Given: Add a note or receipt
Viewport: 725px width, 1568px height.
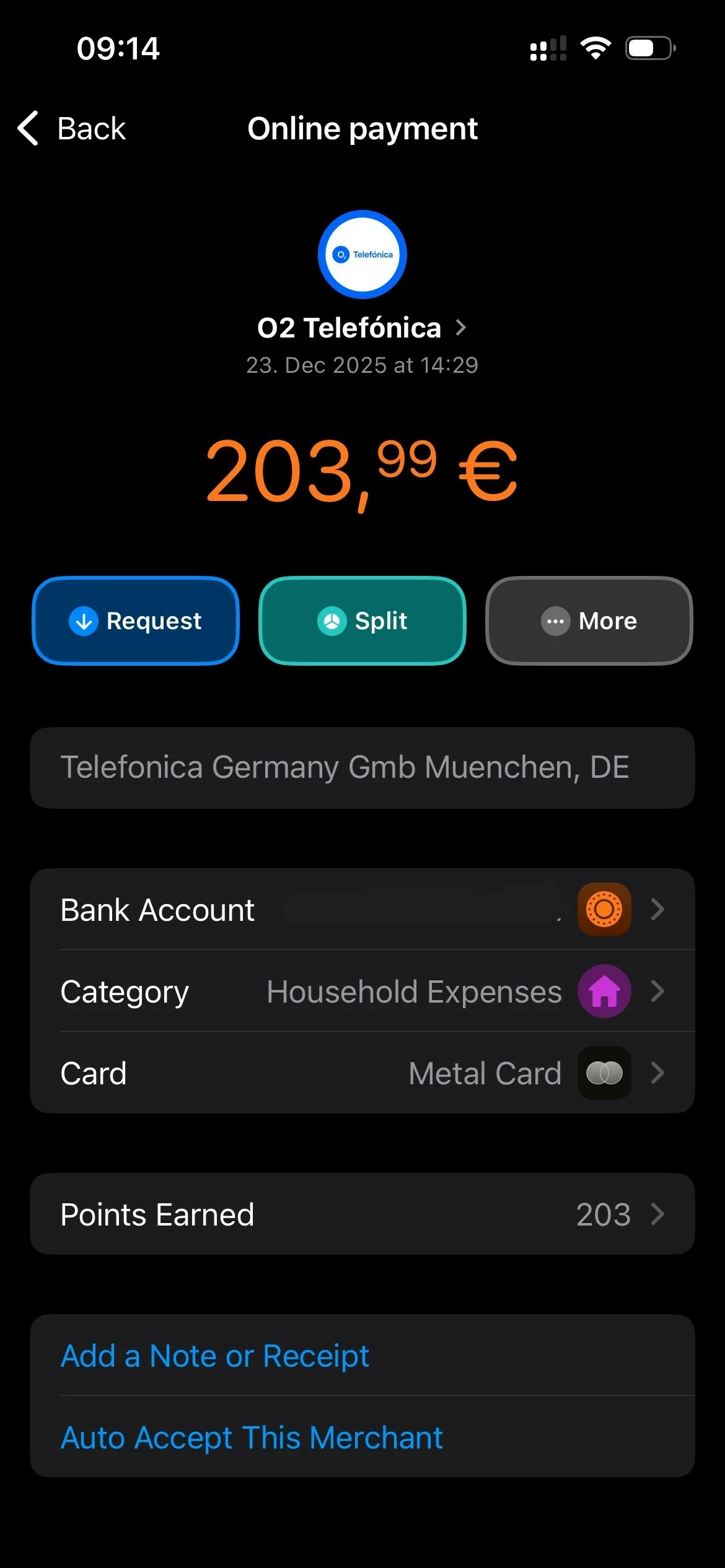Looking at the screenshot, I should point(215,1356).
